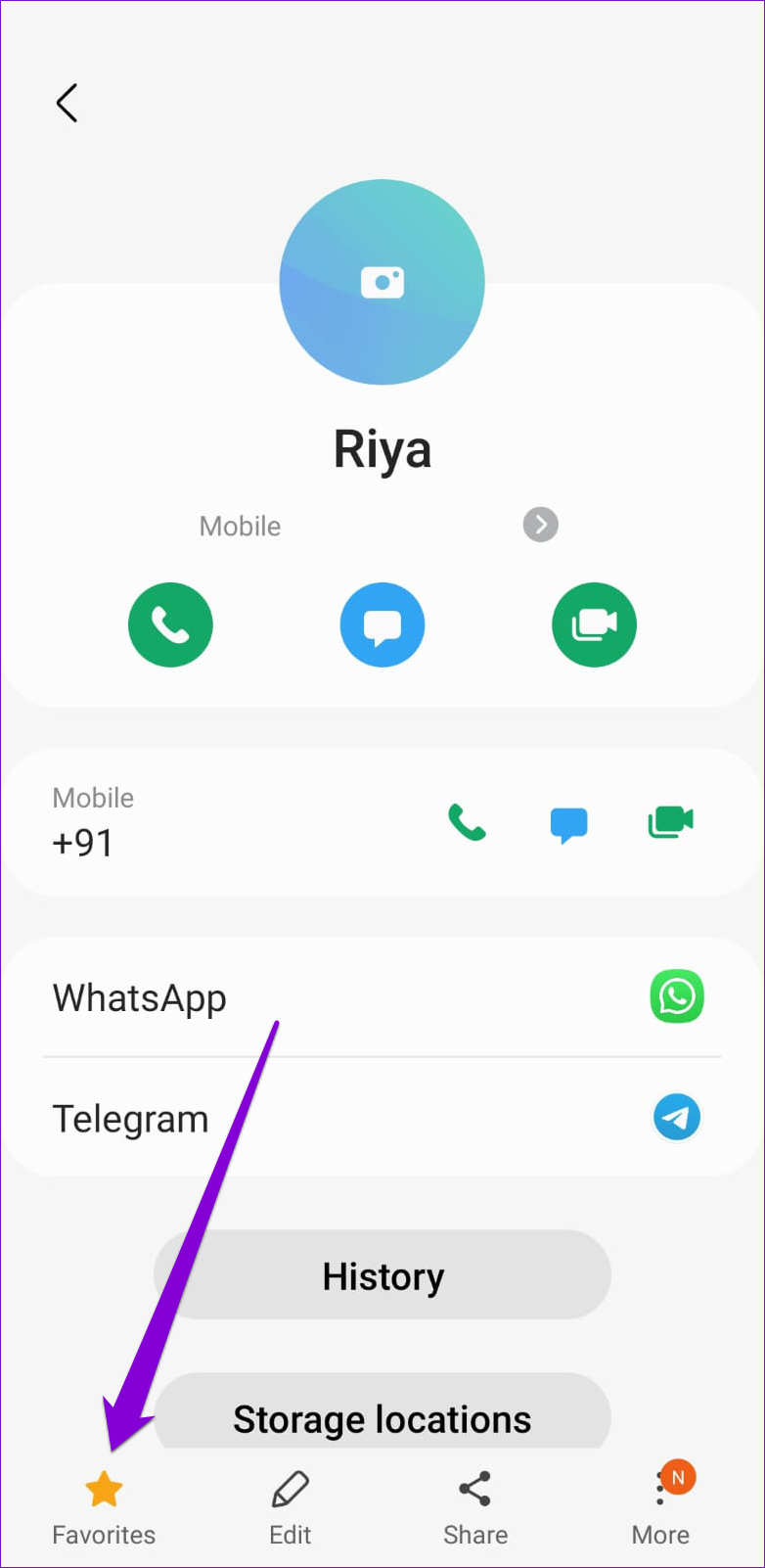Open WhatsApp for Riya
Viewport: 765px width, 1568px height.
382,997
